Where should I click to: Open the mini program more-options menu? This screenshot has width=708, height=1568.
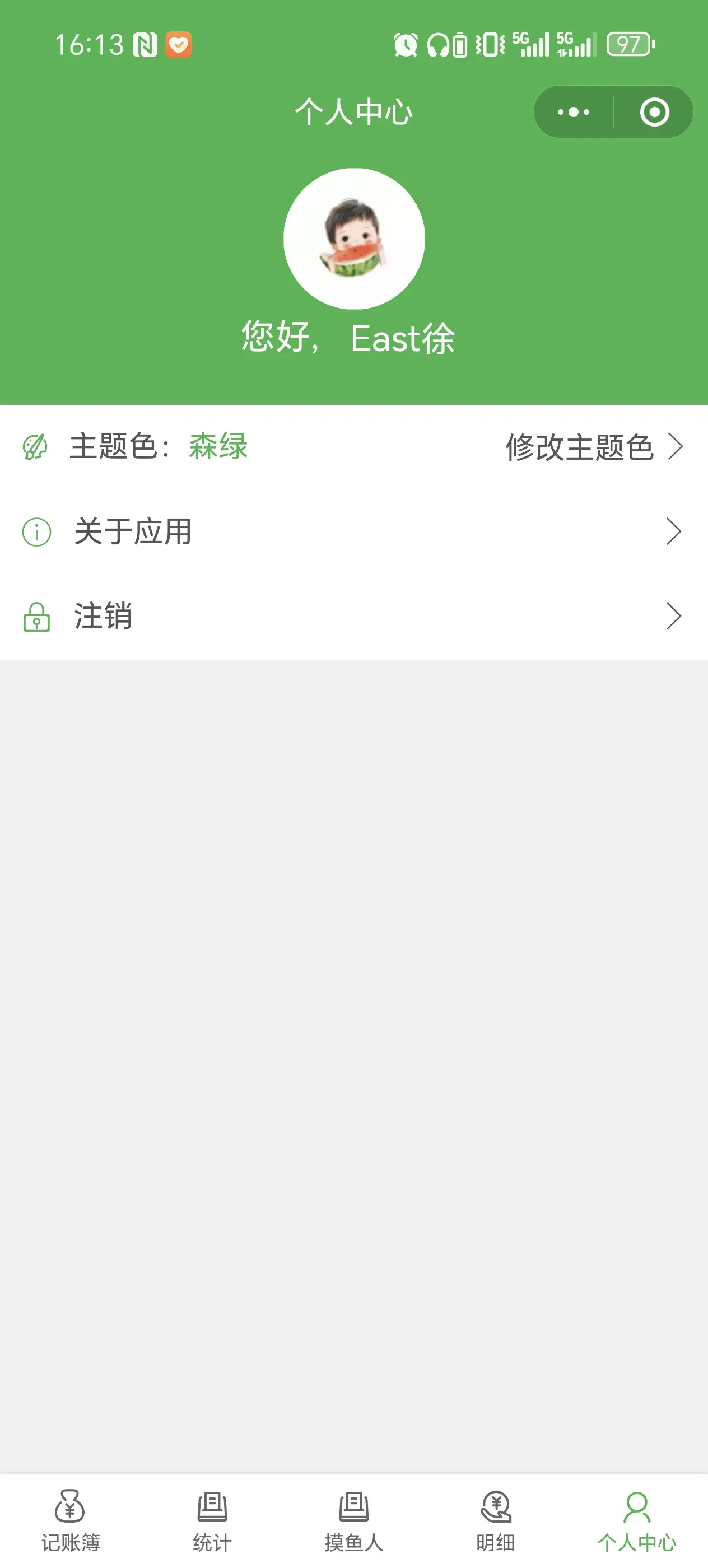click(574, 112)
